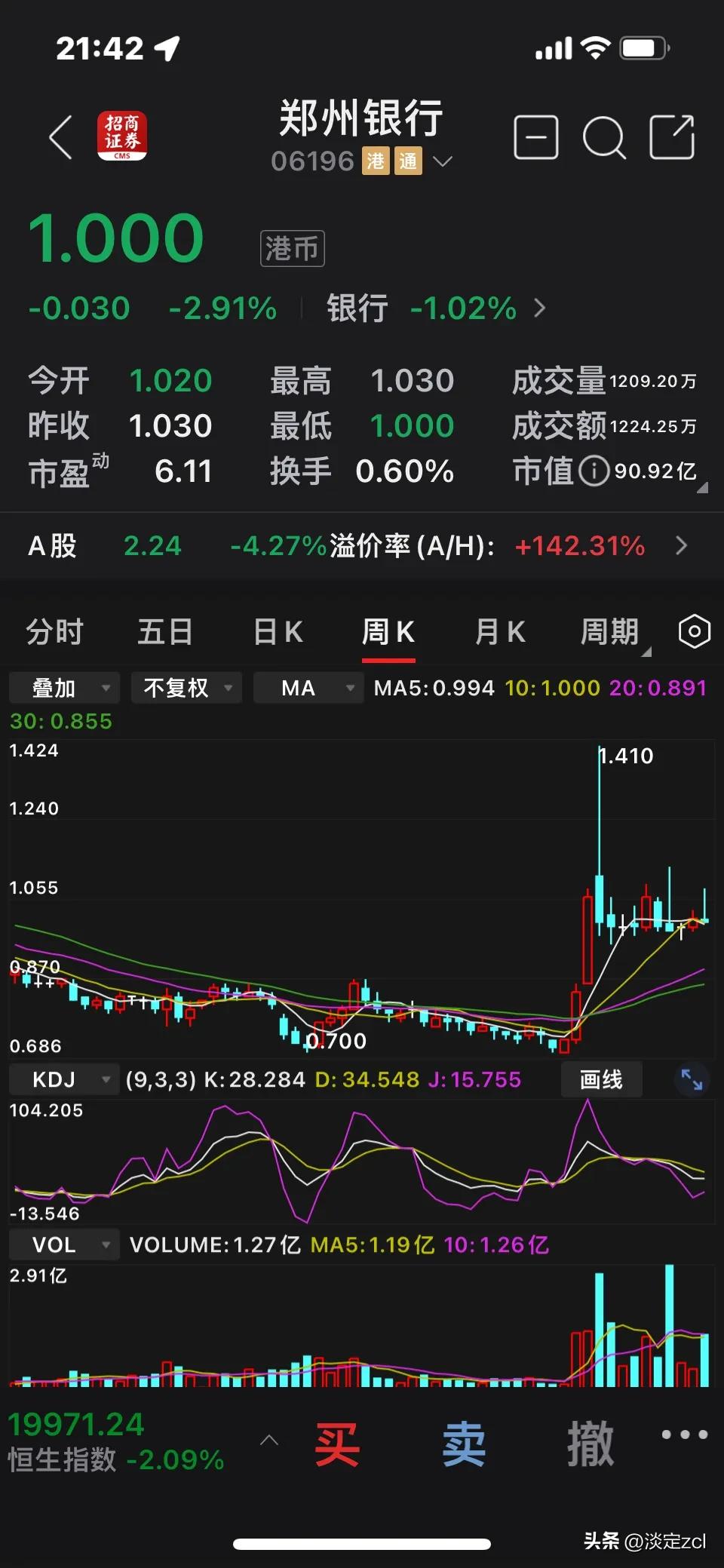Switch to the 月K tab

[499, 632]
